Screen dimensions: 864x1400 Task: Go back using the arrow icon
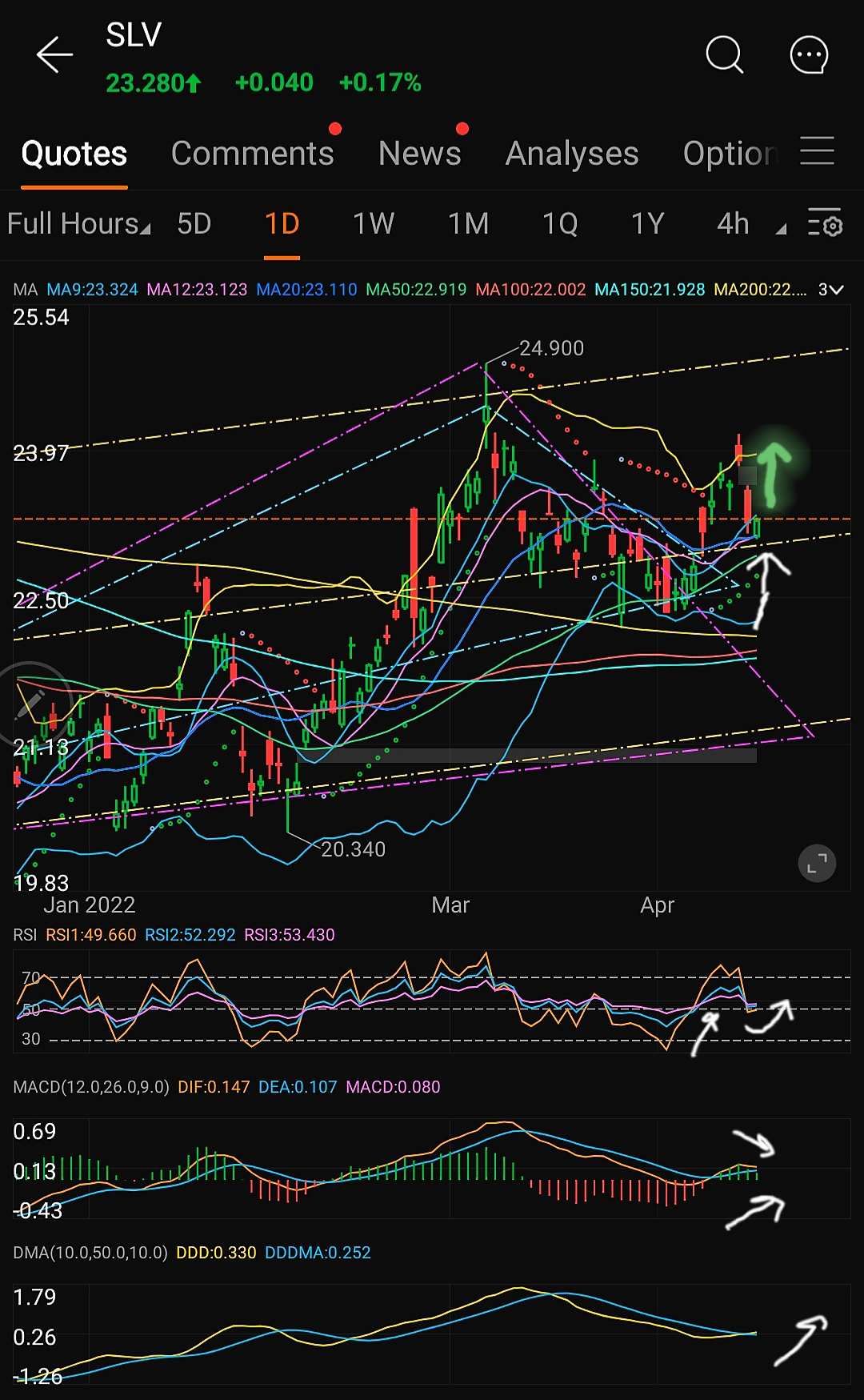click(54, 54)
